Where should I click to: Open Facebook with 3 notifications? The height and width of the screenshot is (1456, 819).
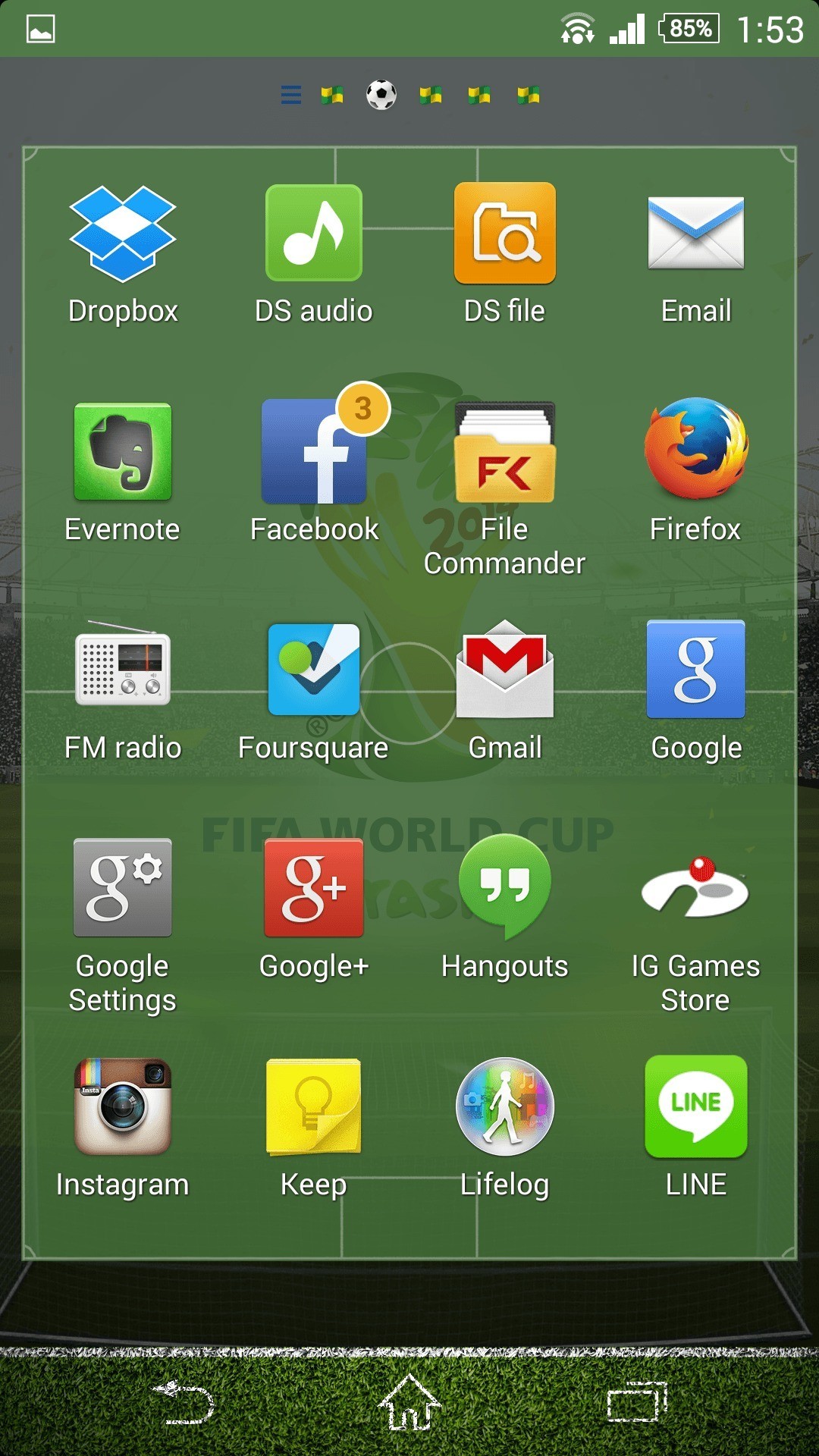pyautogui.click(x=314, y=452)
